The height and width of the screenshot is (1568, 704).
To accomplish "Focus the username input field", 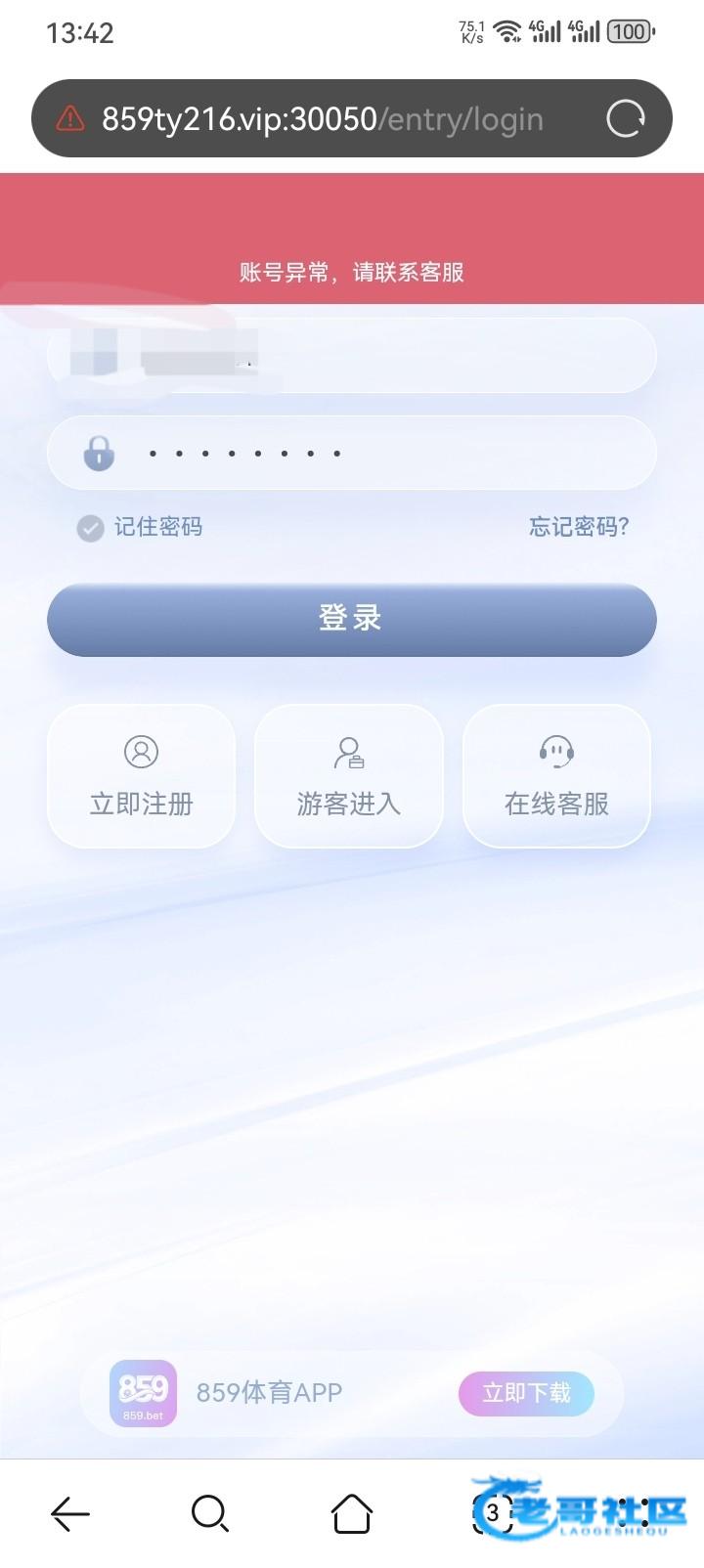I will click(391, 356).
